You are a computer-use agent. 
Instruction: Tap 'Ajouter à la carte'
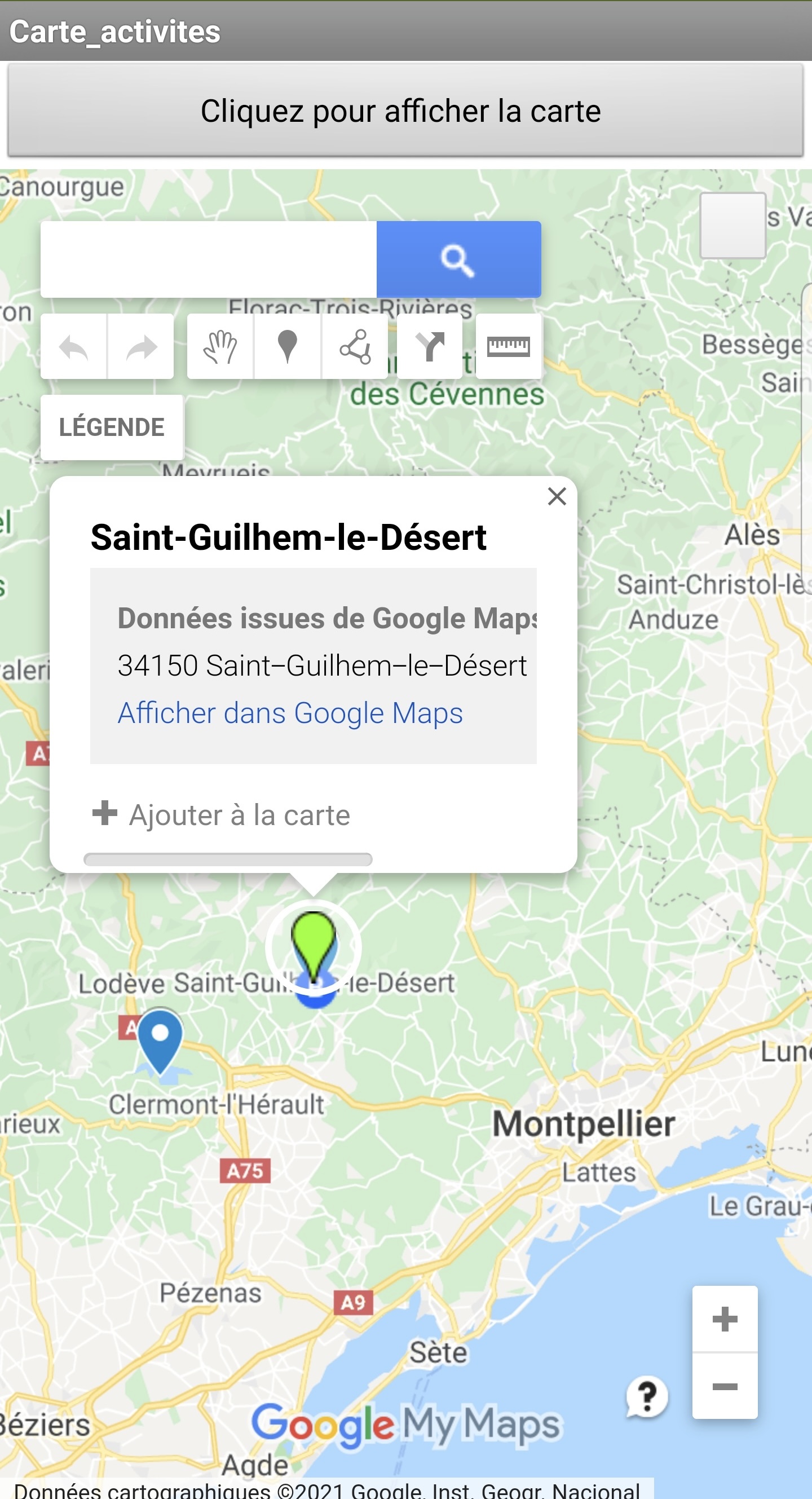[x=221, y=815]
